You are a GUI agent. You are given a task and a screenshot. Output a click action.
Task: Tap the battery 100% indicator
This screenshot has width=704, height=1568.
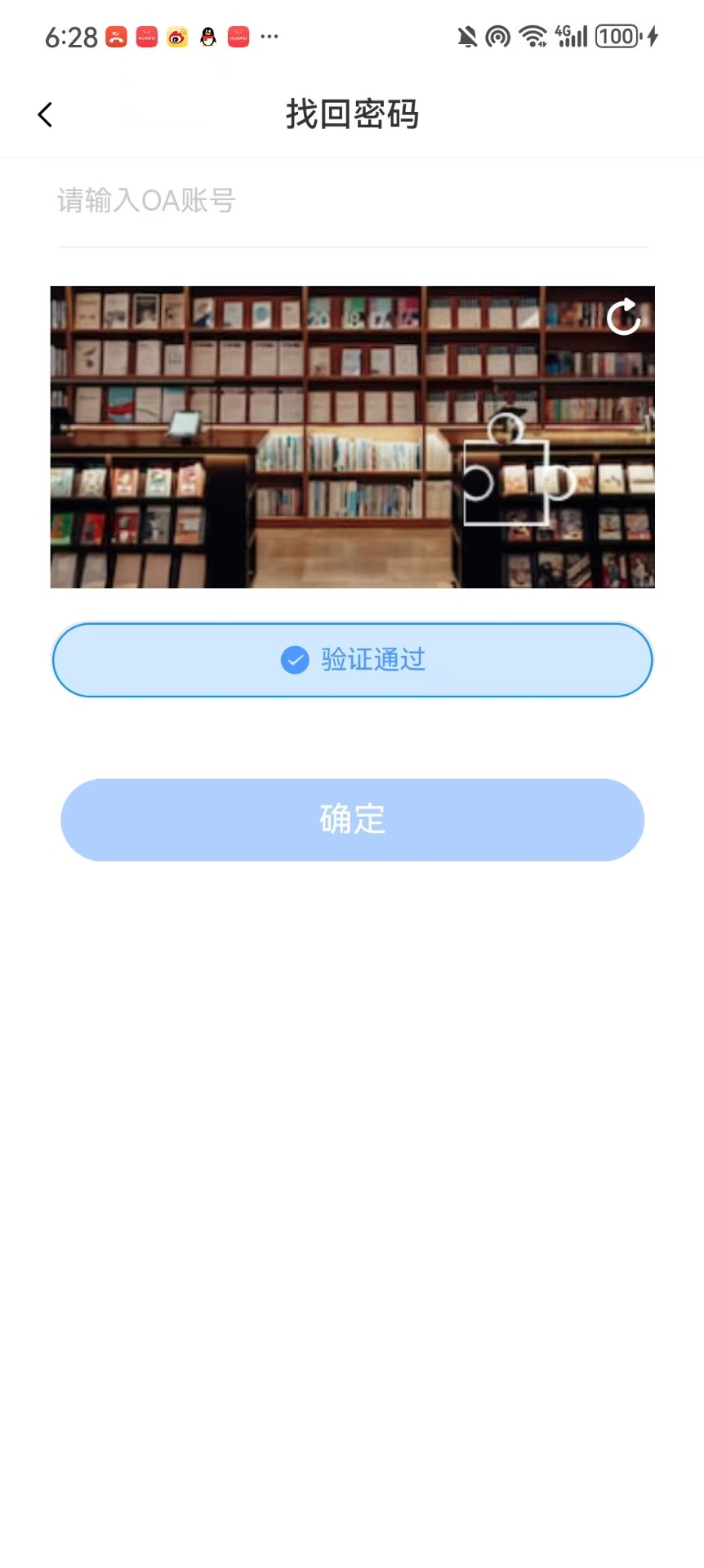pyautogui.click(x=617, y=36)
